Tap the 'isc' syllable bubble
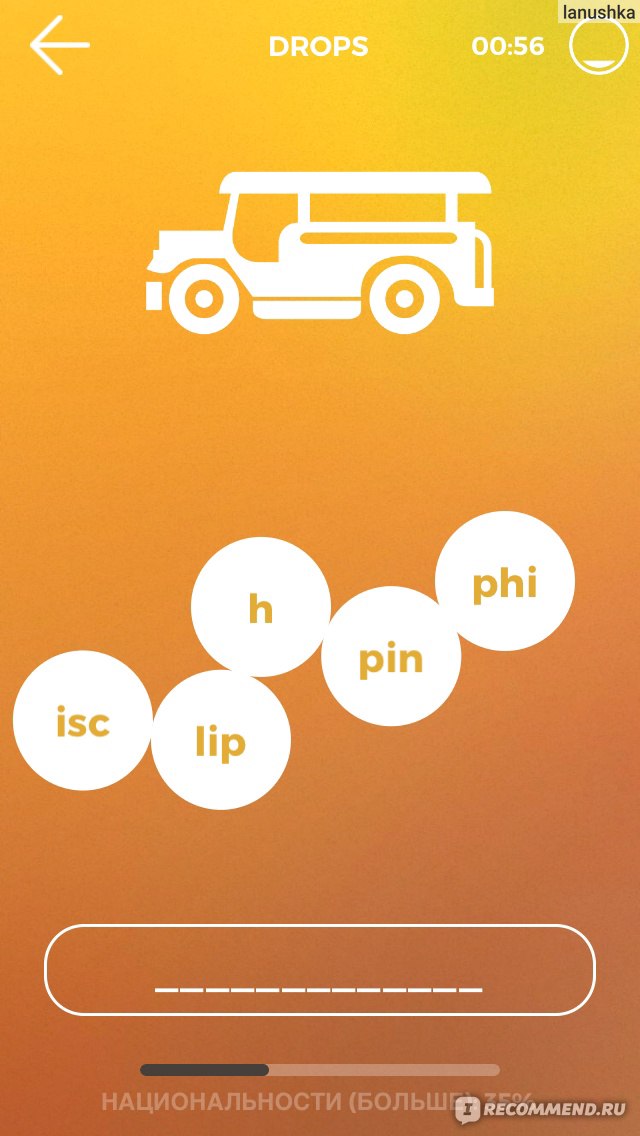Image resolution: width=640 pixels, height=1136 pixels. [x=83, y=721]
